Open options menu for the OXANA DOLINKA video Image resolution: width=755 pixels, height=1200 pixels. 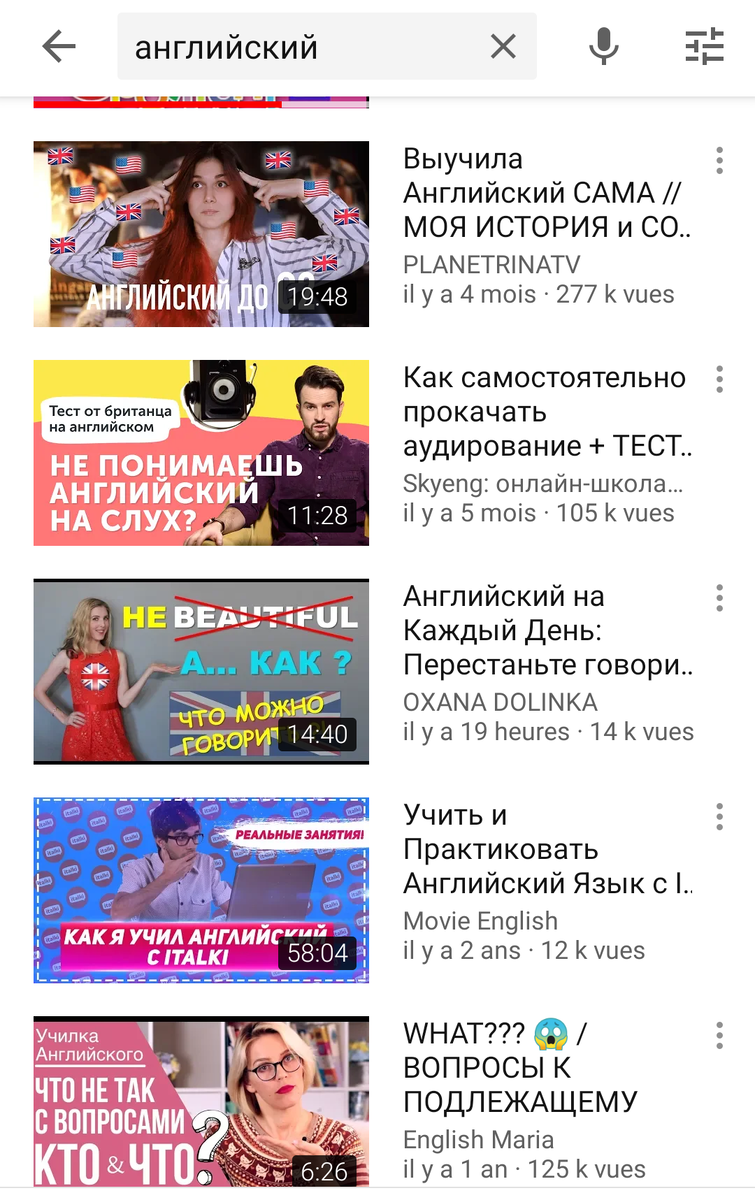(718, 598)
